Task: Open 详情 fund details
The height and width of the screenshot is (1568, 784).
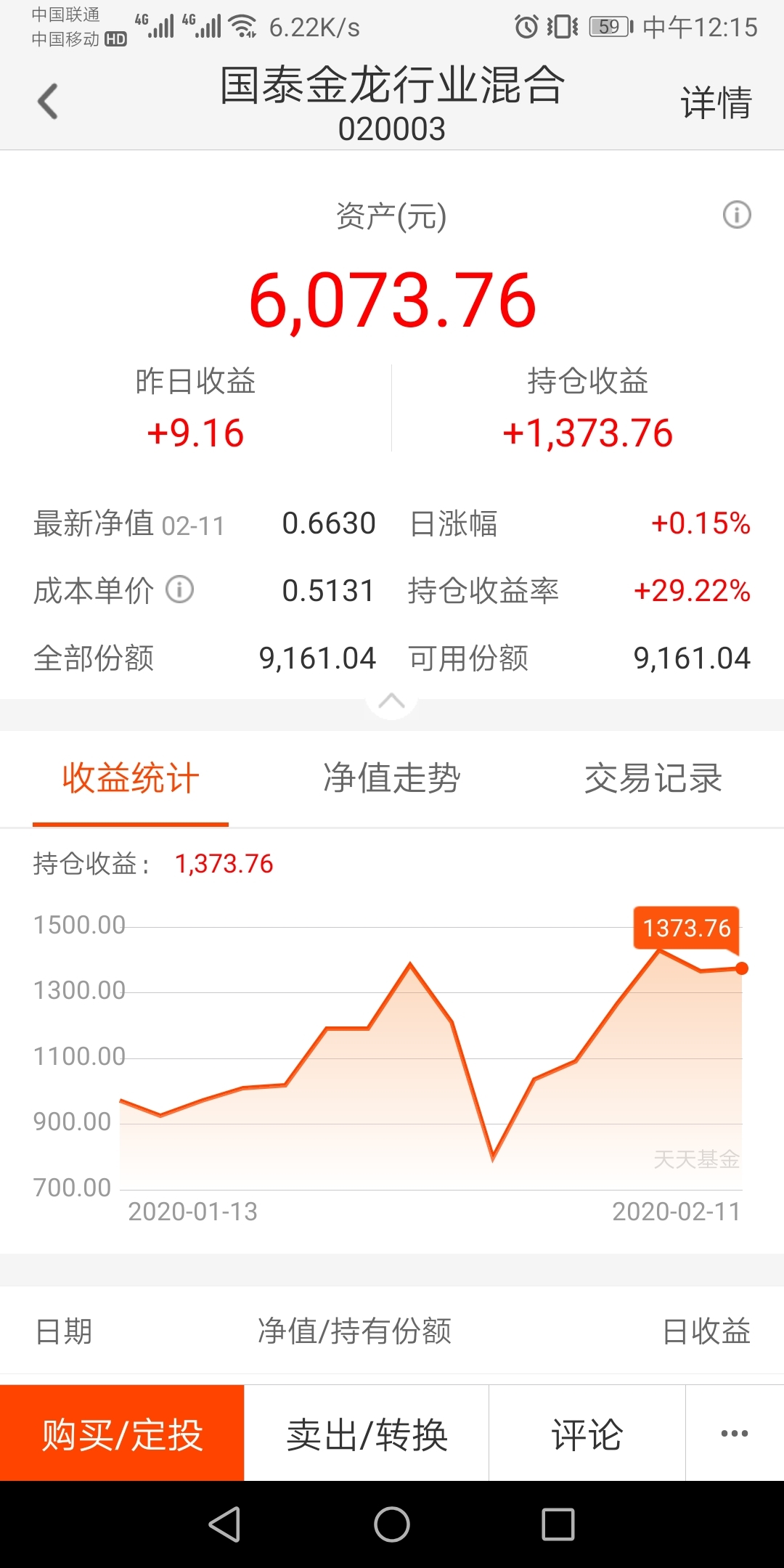Action: (716, 102)
